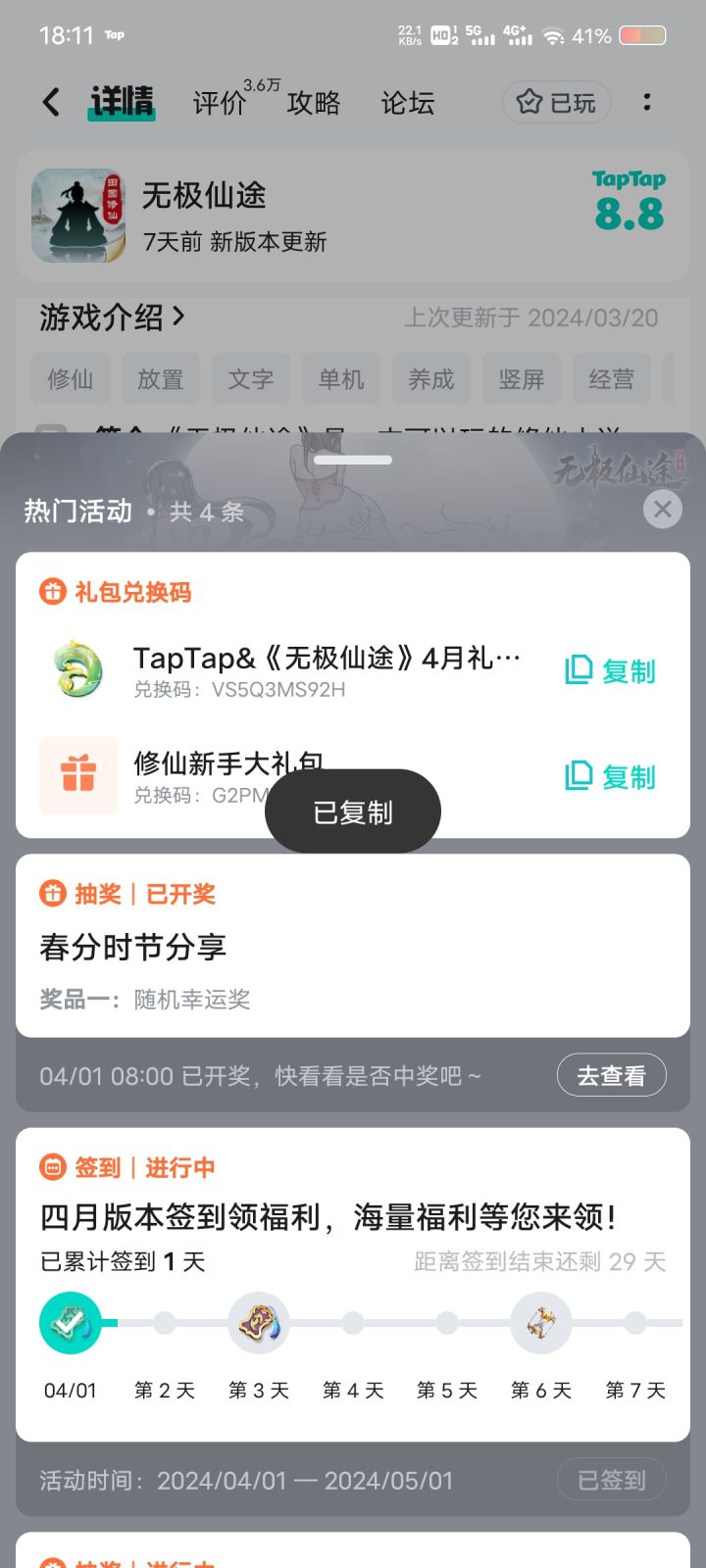This screenshot has height=1568, width=706.
Task: Click the green dragon gift pack icon
Action: (x=78, y=670)
